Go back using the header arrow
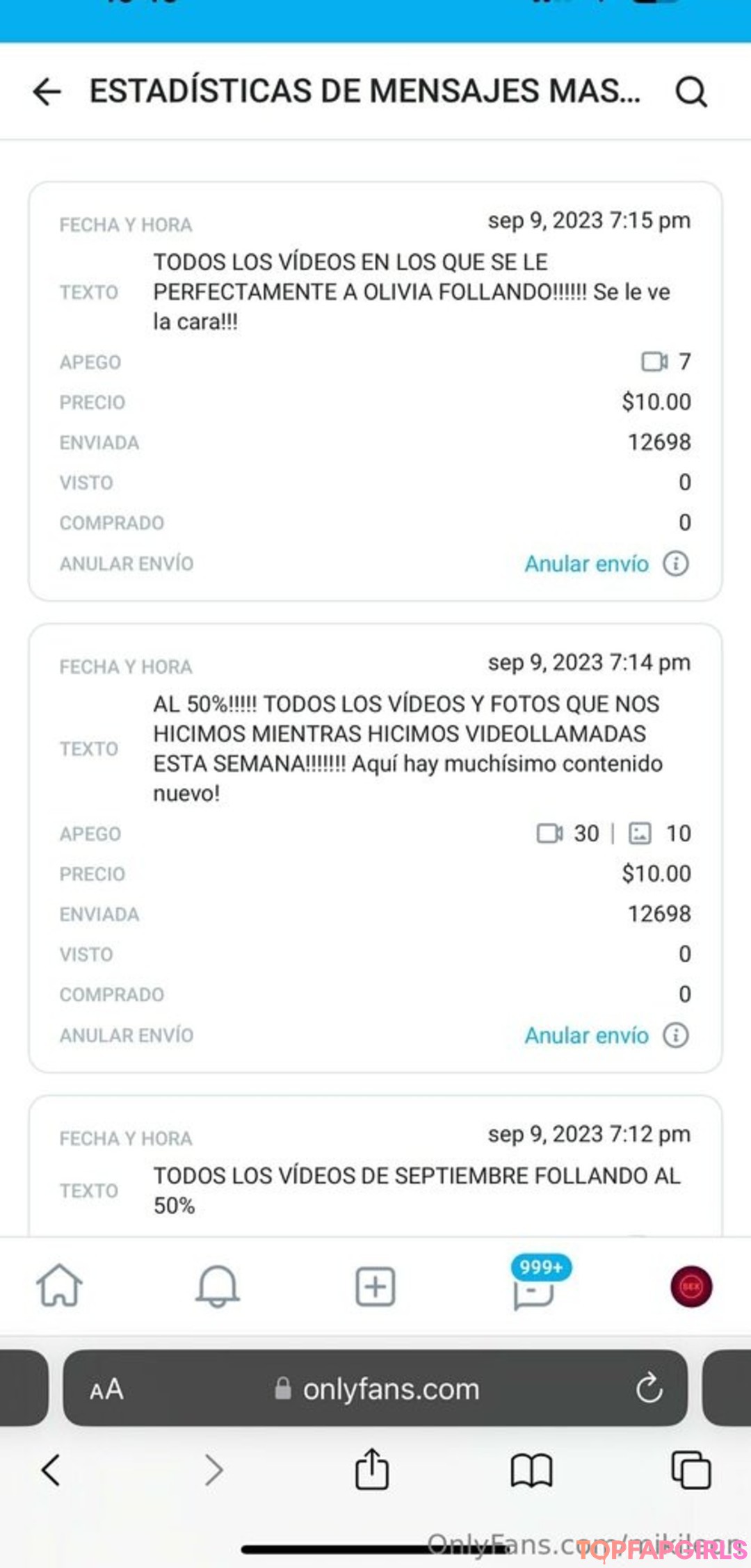Image resolution: width=751 pixels, height=1568 pixels. 47,91
